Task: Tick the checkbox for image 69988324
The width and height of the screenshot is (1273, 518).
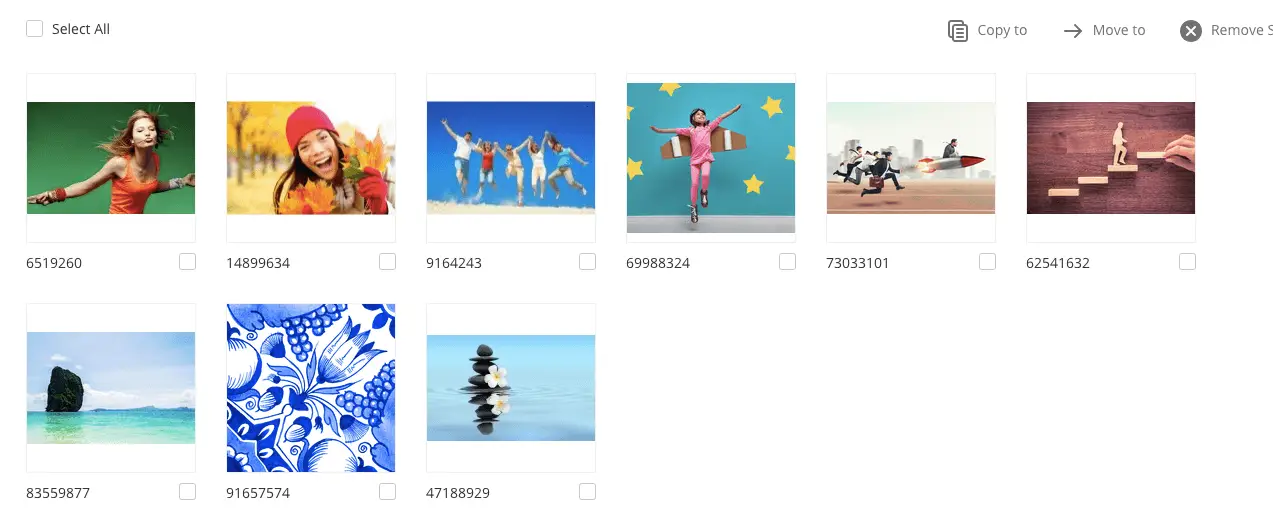Action: pos(787,262)
